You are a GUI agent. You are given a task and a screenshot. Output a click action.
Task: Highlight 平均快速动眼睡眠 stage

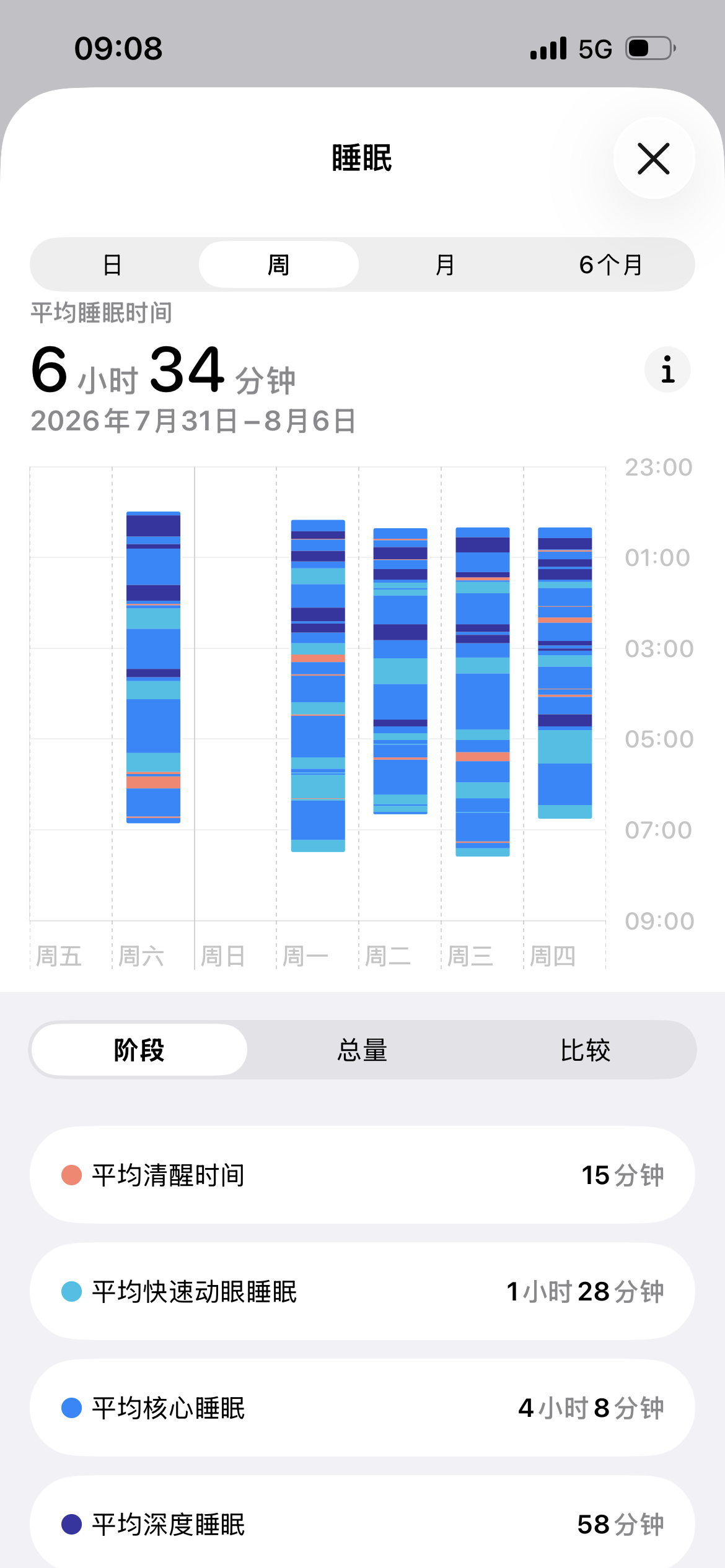pos(362,1291)
